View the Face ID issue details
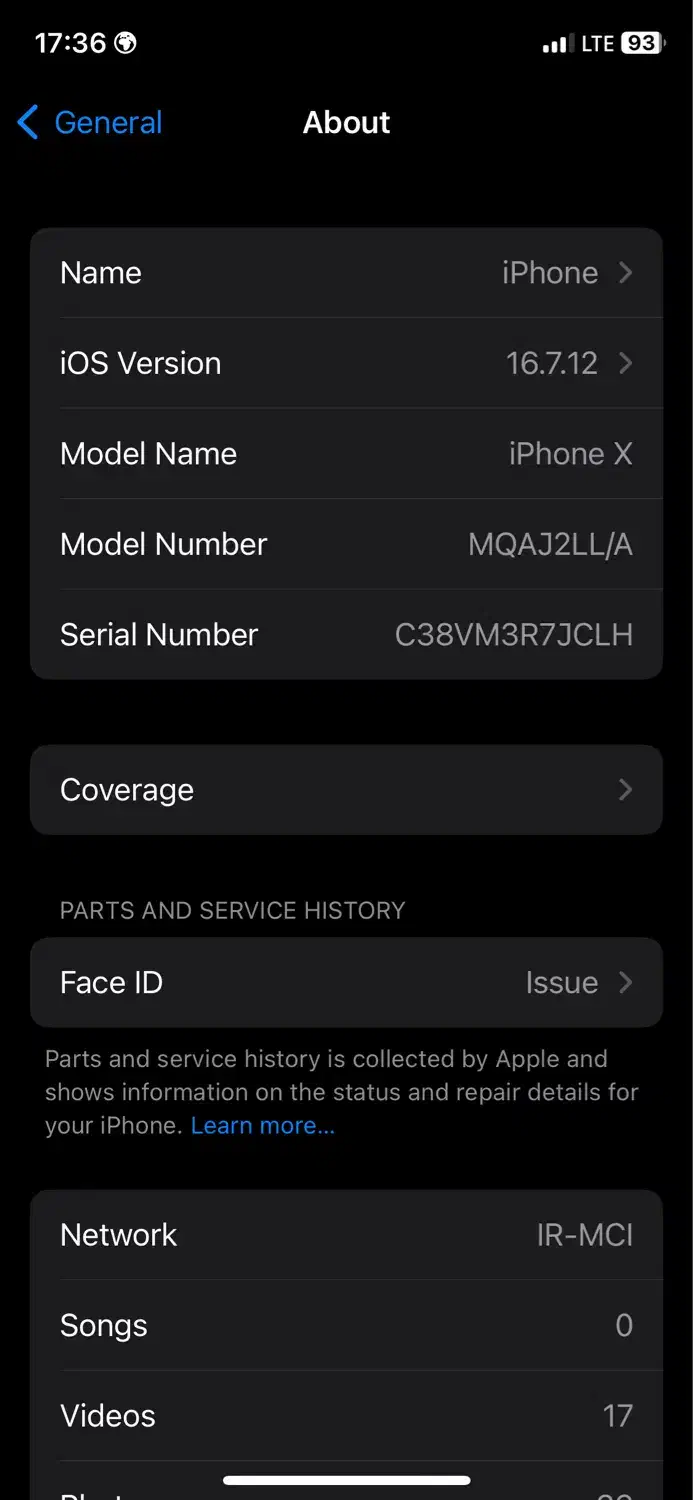Image resolution: width=693 pixels, height=1500 pixels. 346,983
